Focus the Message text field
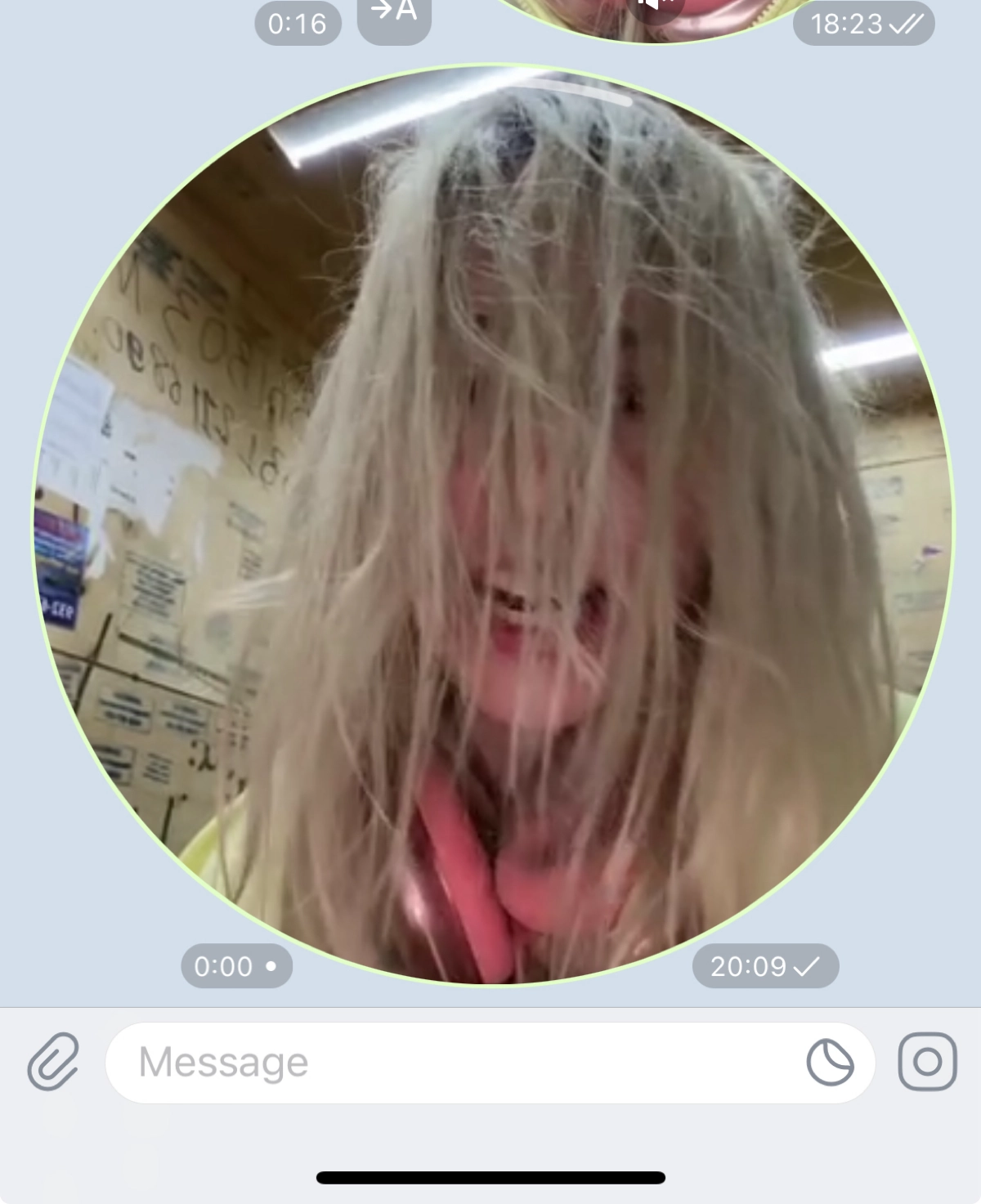 (x=458, y=1062)
